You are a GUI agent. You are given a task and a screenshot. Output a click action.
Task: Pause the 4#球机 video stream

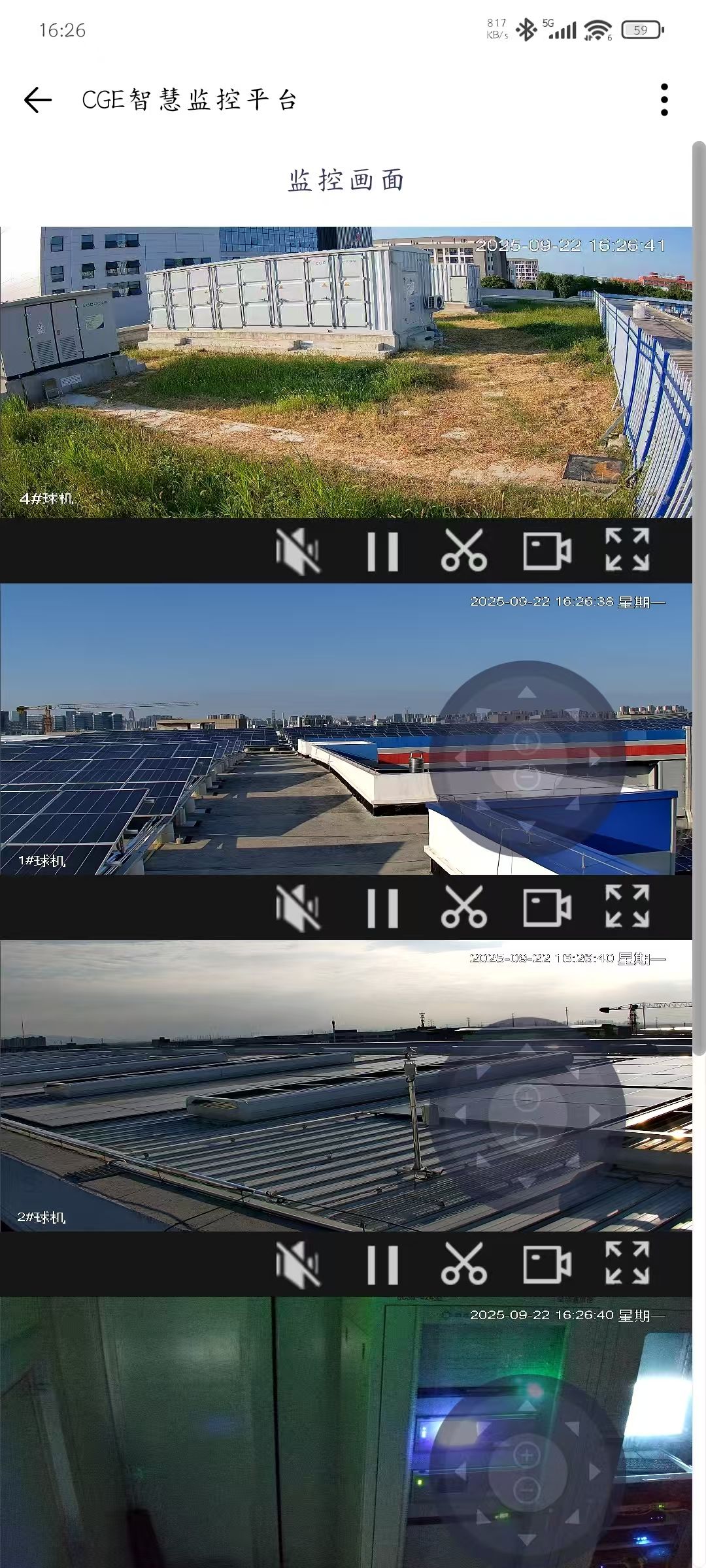(382, 551)
